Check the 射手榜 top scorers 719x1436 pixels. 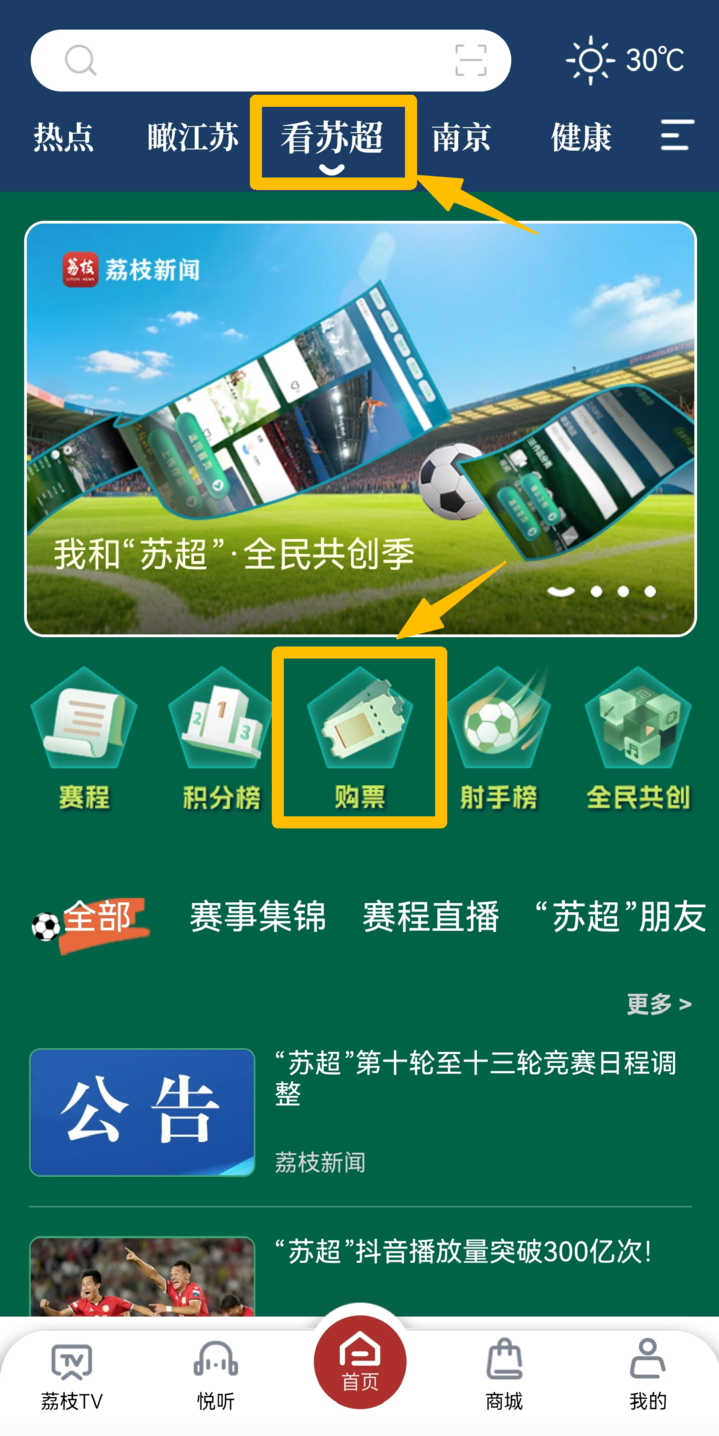(x=498, y=740)
